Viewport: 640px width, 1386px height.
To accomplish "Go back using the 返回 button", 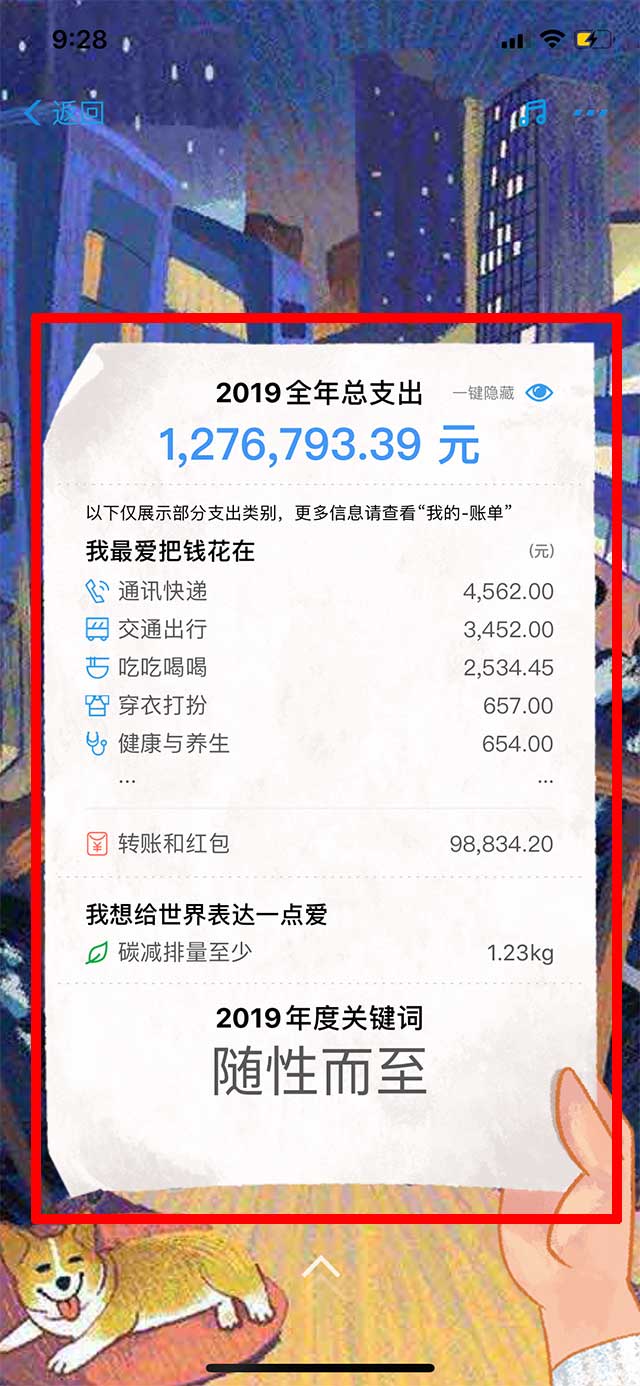I will [63, 112].
